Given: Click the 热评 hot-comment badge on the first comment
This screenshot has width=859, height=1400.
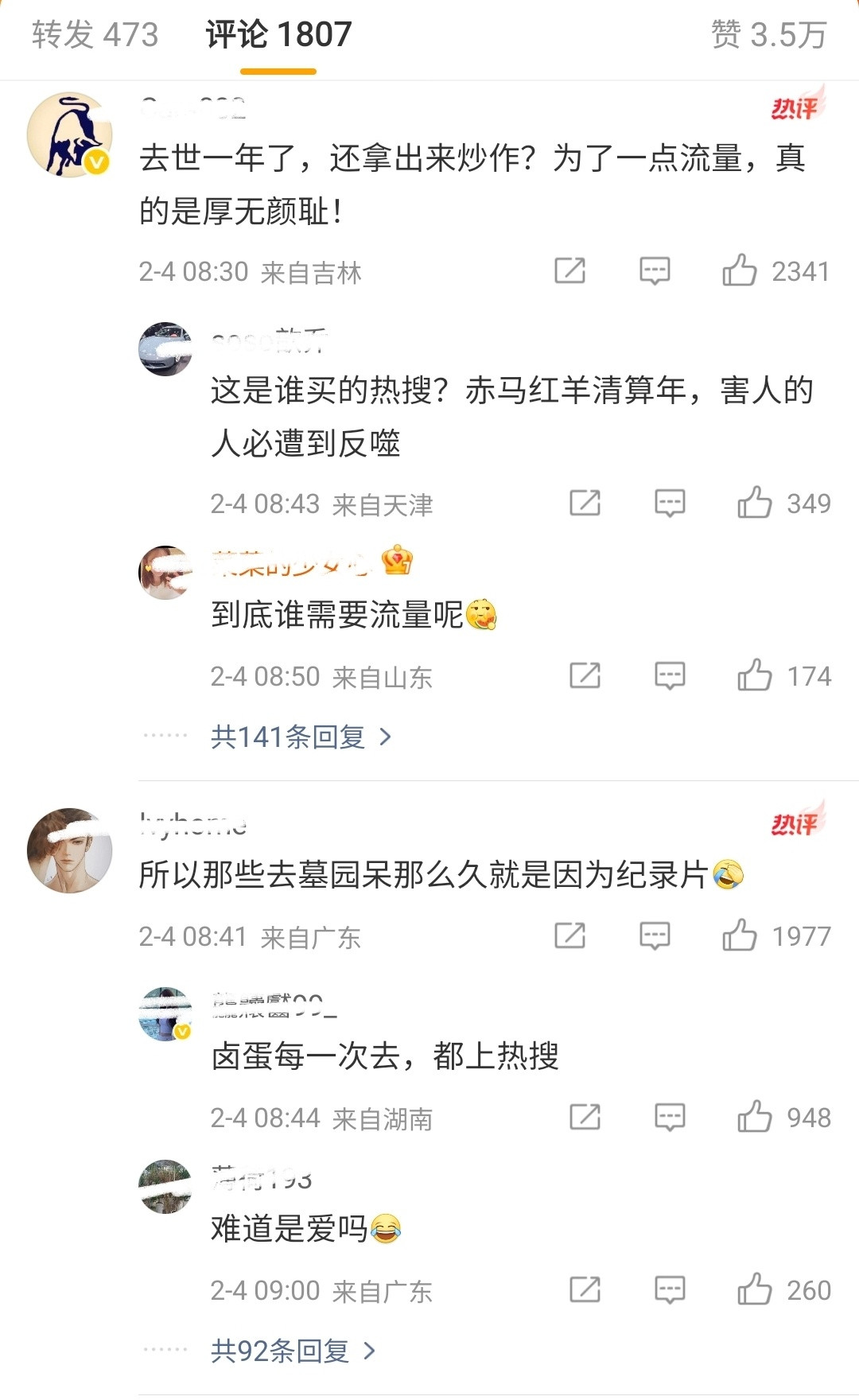Looking at the screenshot, I should click(x=794, y=109).
